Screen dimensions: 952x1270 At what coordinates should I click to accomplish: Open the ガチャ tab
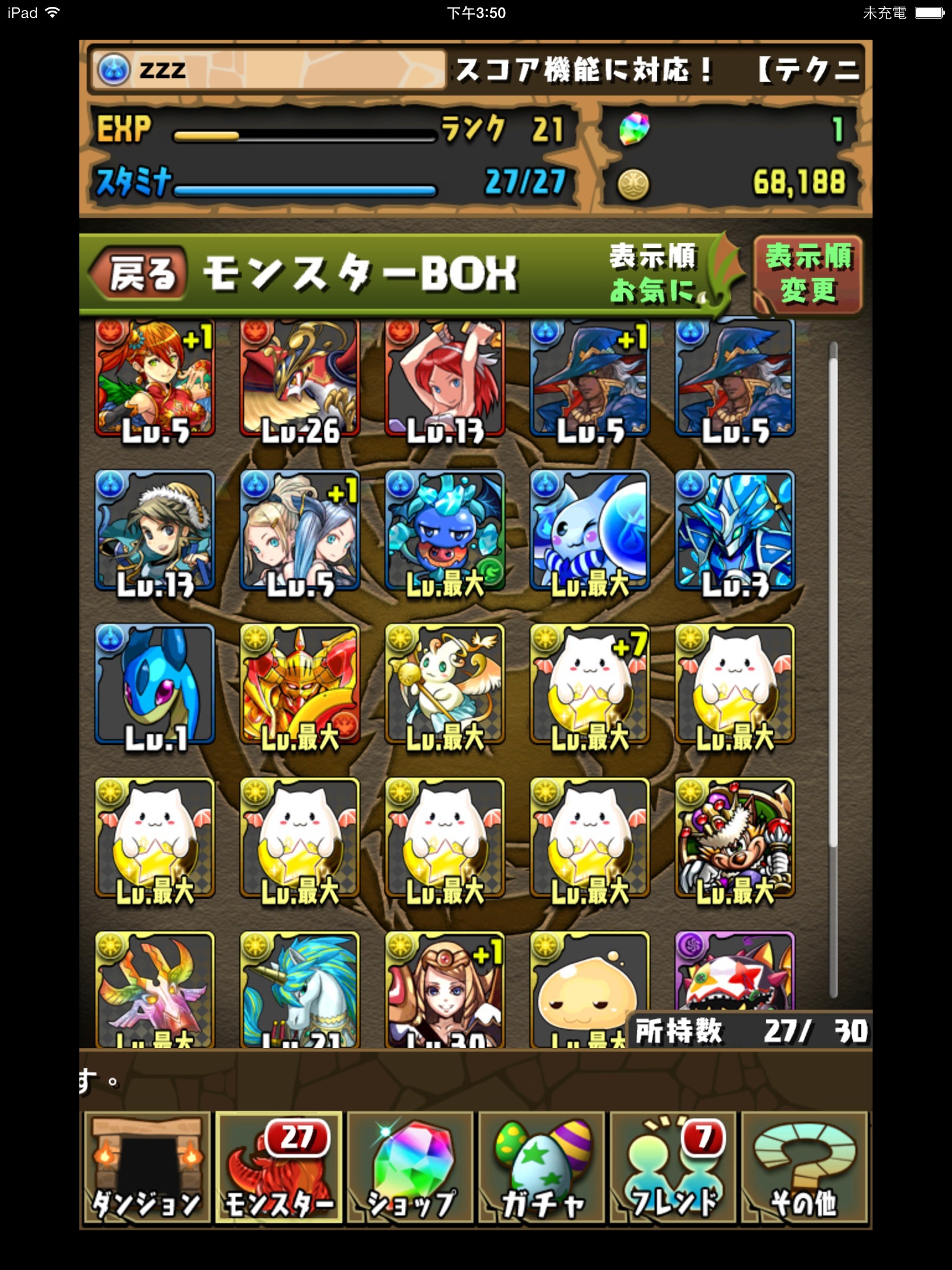(x=542, y=1168)
